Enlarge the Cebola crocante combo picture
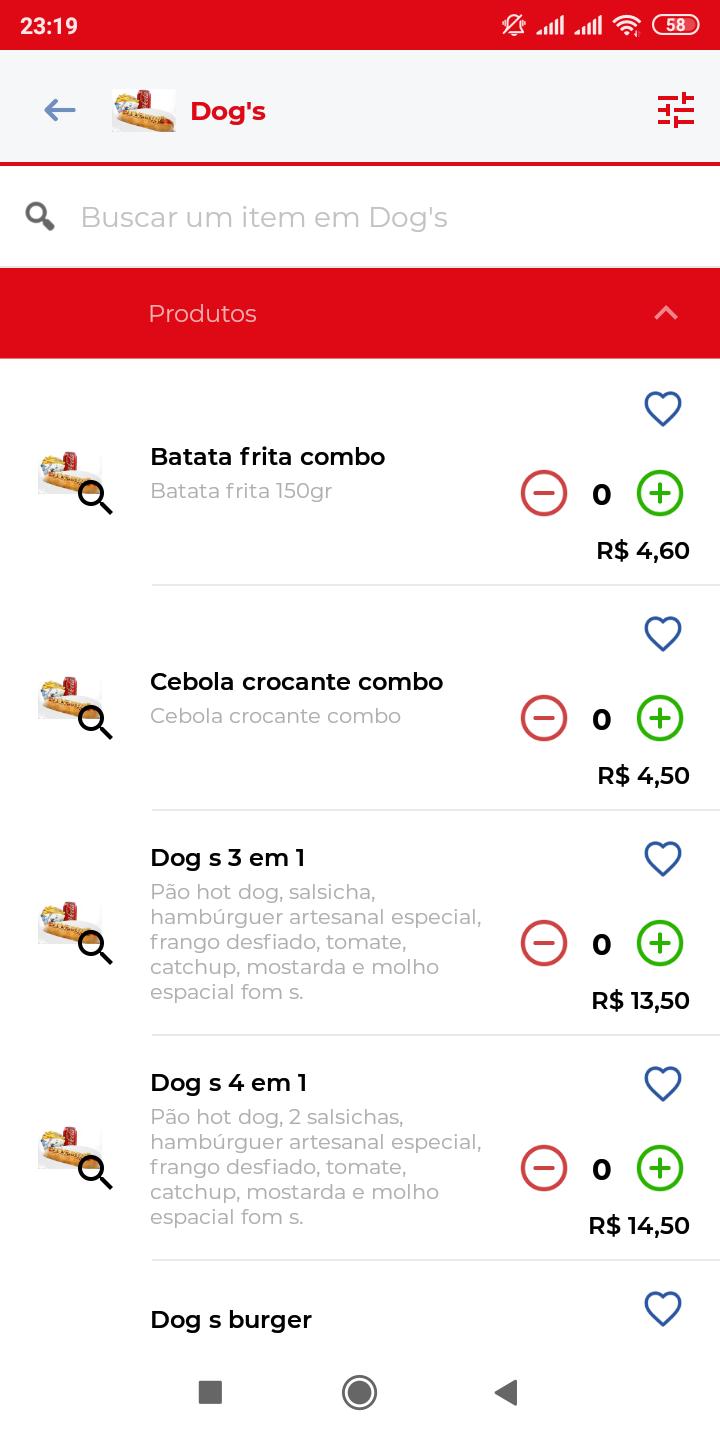This screenshot has width=720, height=1440. (76, 708)
